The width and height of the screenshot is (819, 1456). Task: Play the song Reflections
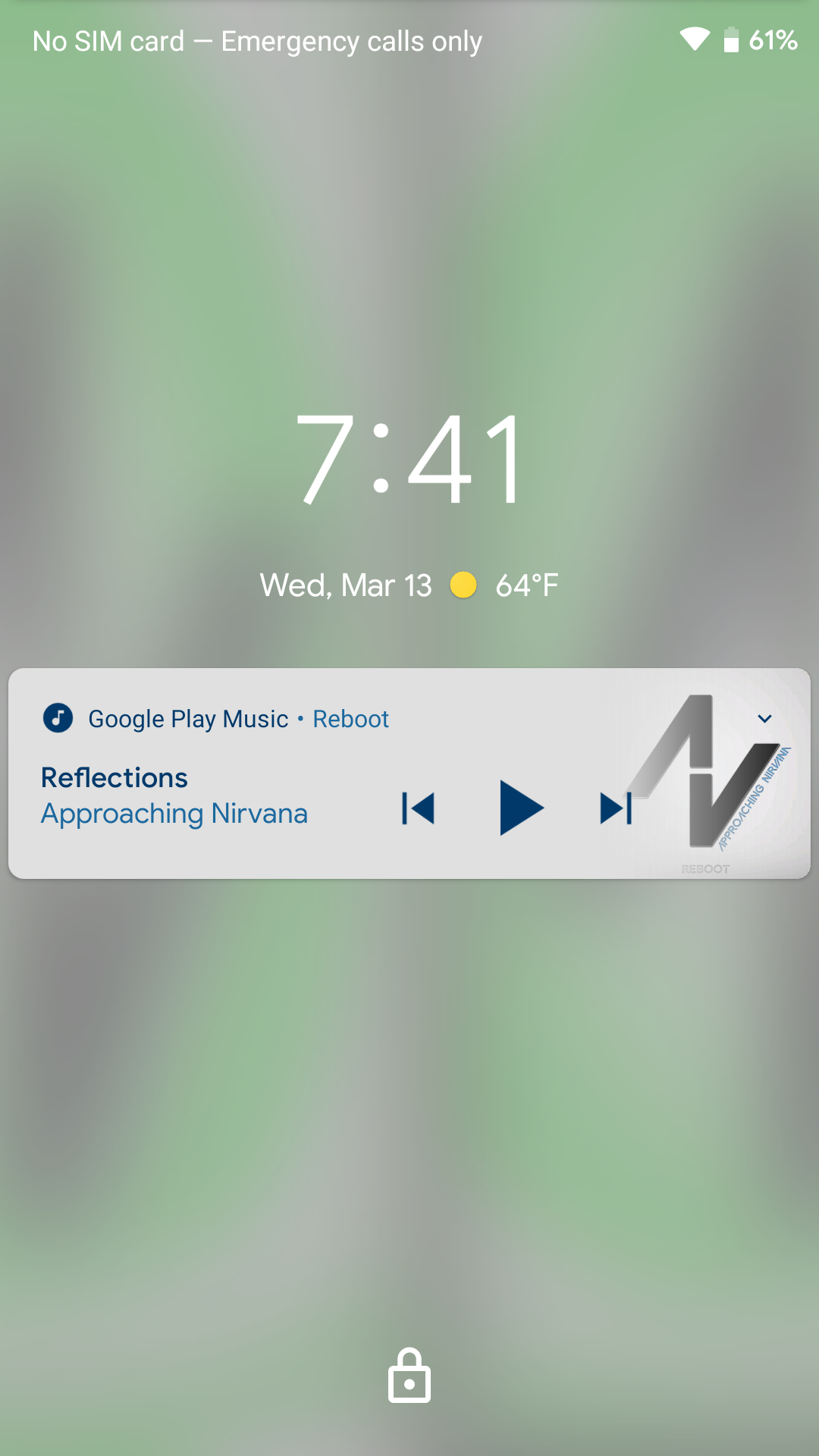(x=521, y=808)
